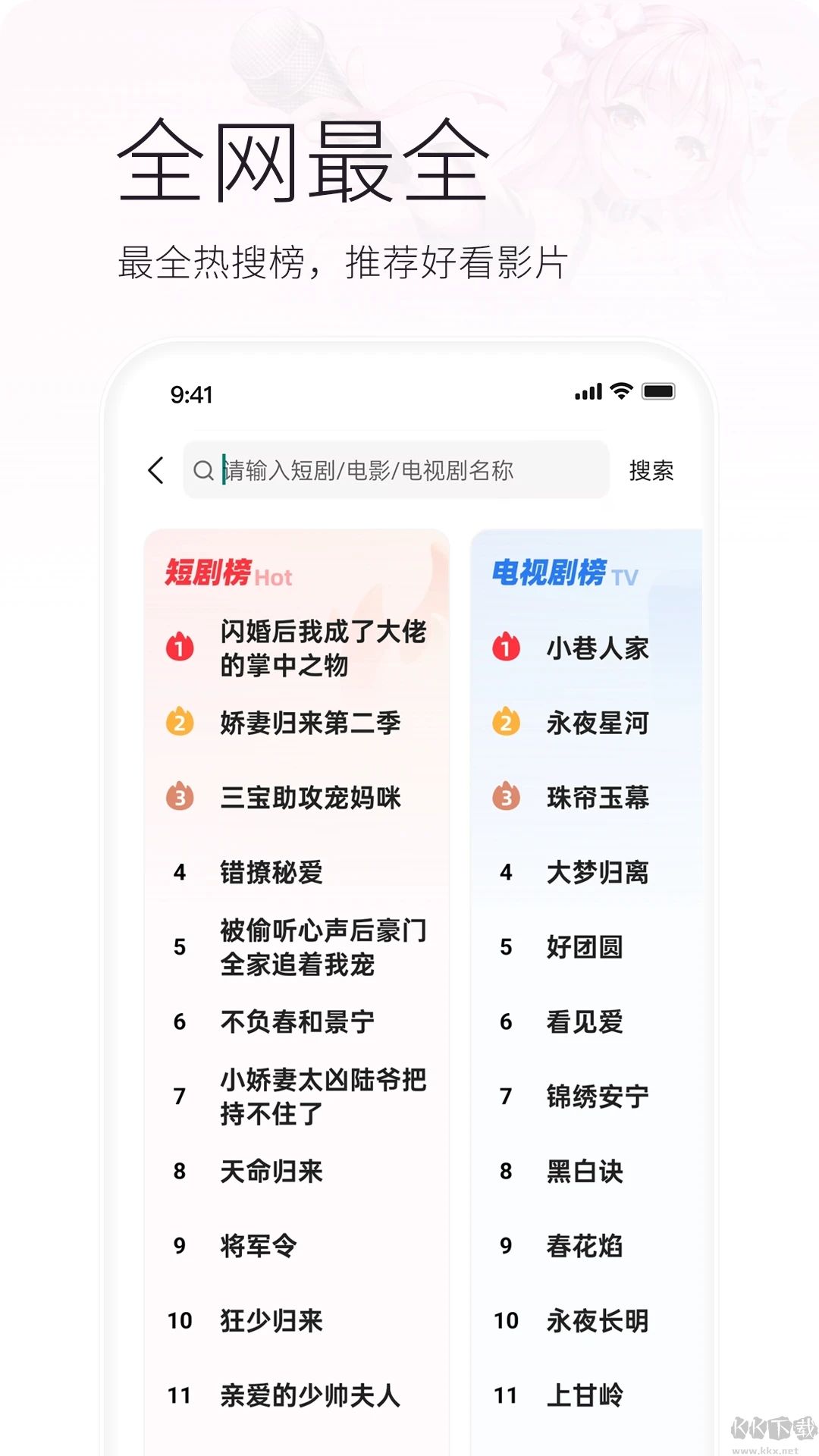819x1456 pixels.
Task: Click the battery indicator in the status bar
Action: pos(657,393)
